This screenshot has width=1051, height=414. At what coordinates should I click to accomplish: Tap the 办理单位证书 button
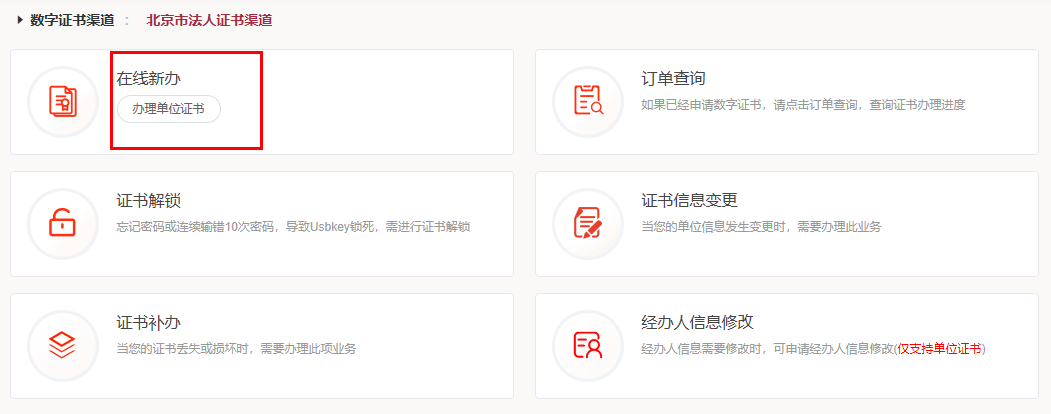pos(168,109)
